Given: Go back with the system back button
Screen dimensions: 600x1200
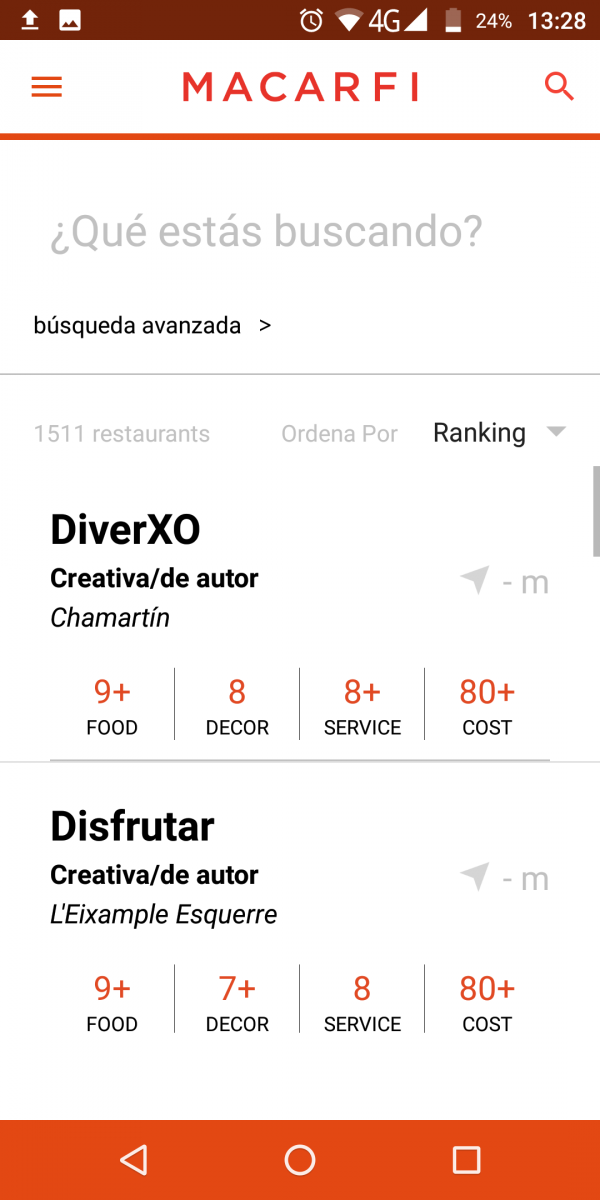Looking at the screenshot, I should tap(133, 1160).
